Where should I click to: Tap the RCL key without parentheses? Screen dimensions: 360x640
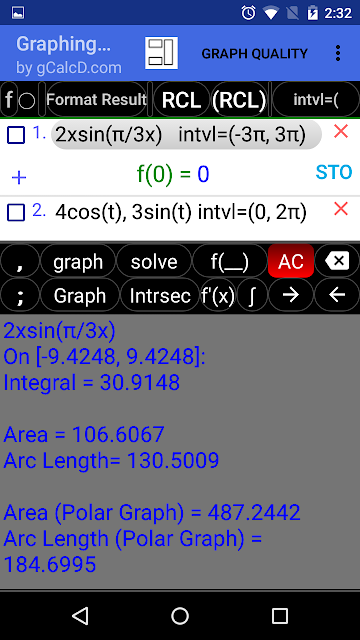tap(181, 100)
